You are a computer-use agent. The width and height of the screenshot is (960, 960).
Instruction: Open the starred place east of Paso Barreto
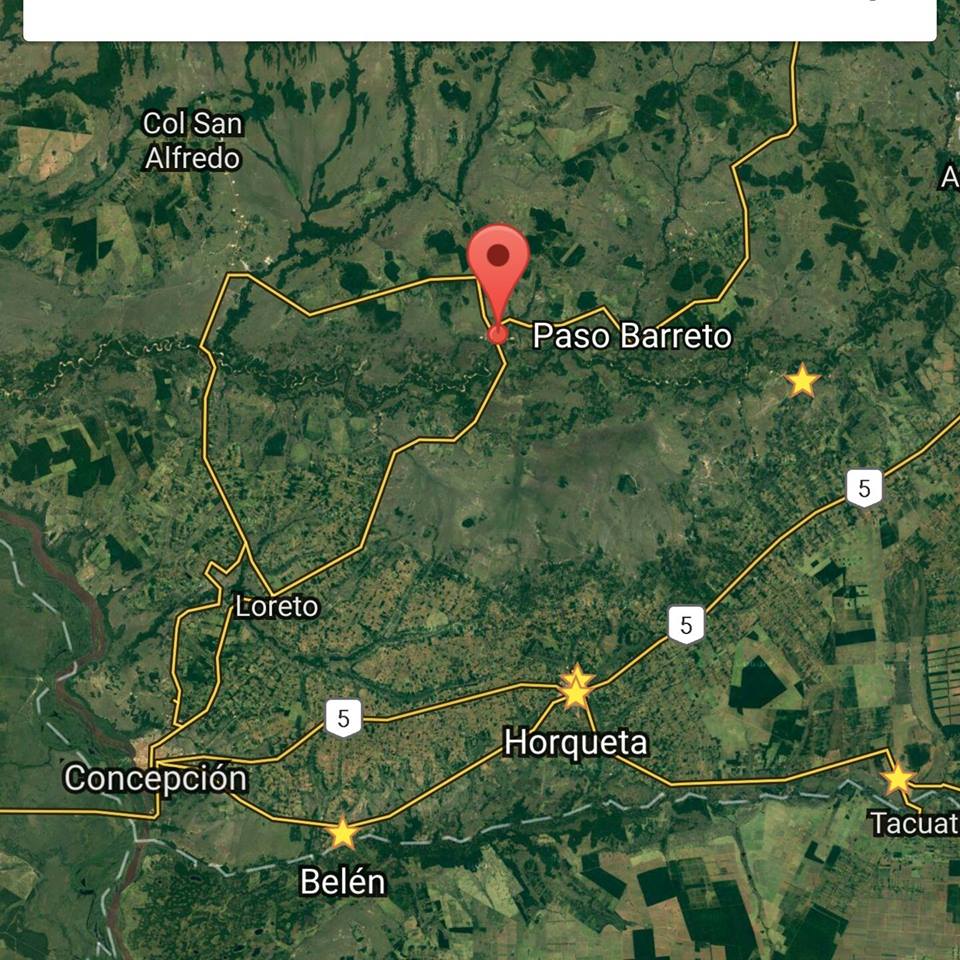(802, 381)
